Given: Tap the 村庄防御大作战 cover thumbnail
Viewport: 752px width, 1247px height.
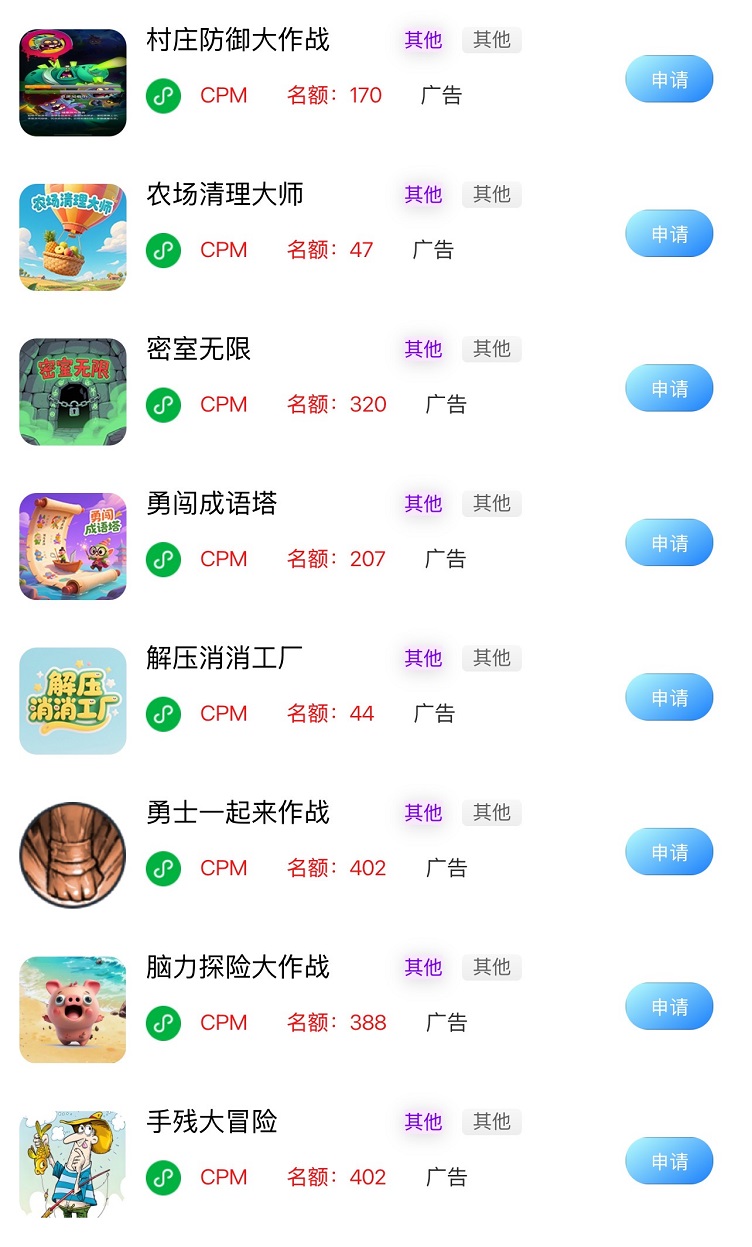Looking at the screenshot, I should [72, 82].
